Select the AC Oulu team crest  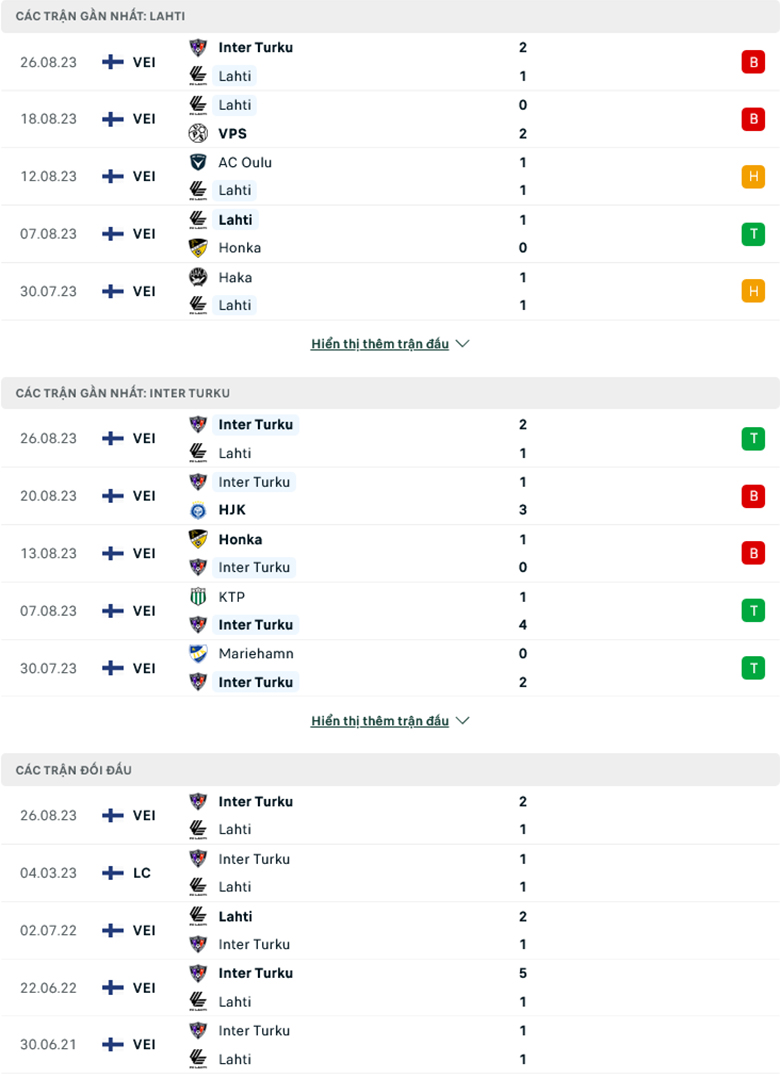pos(196,162)
